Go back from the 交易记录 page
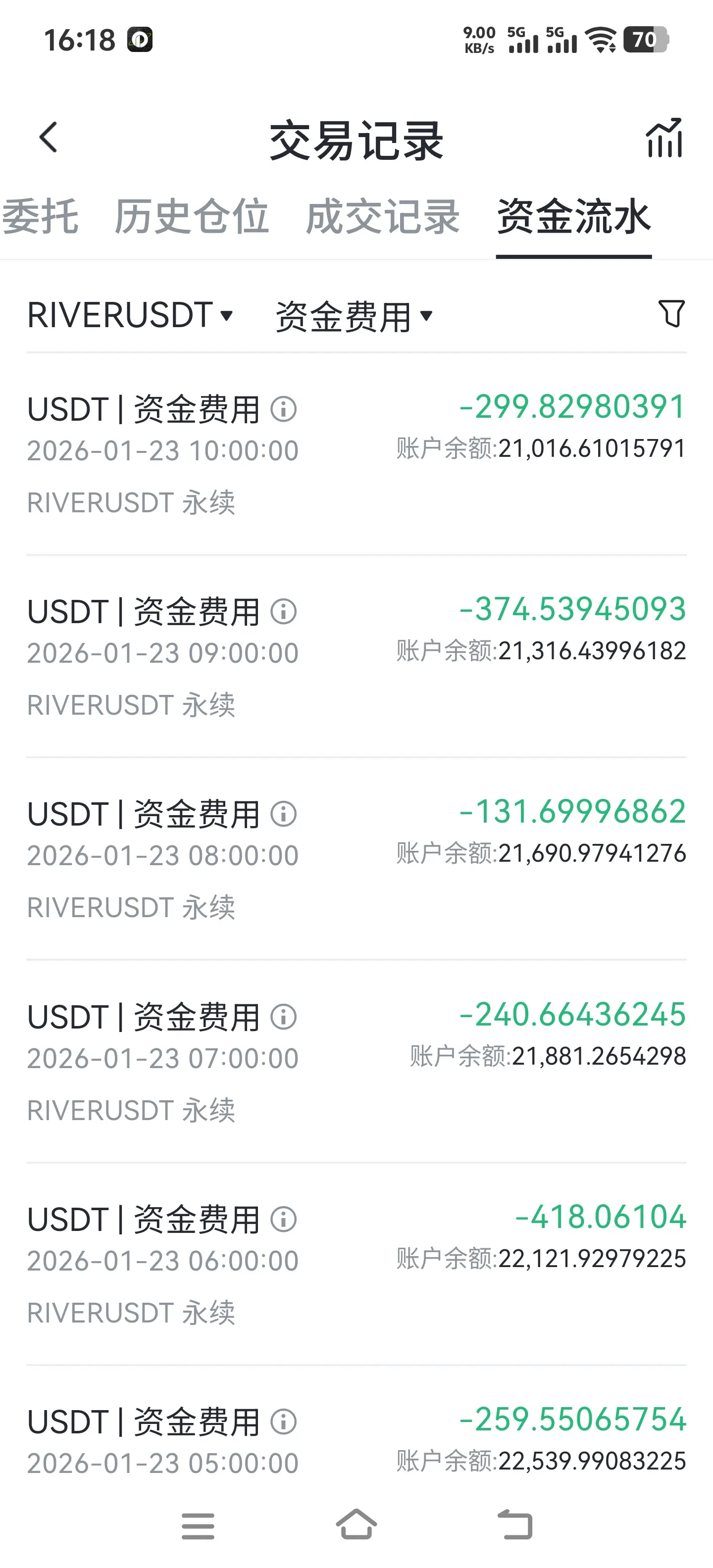The height and width of the screenshot is (1568, 713). point(49,138)
